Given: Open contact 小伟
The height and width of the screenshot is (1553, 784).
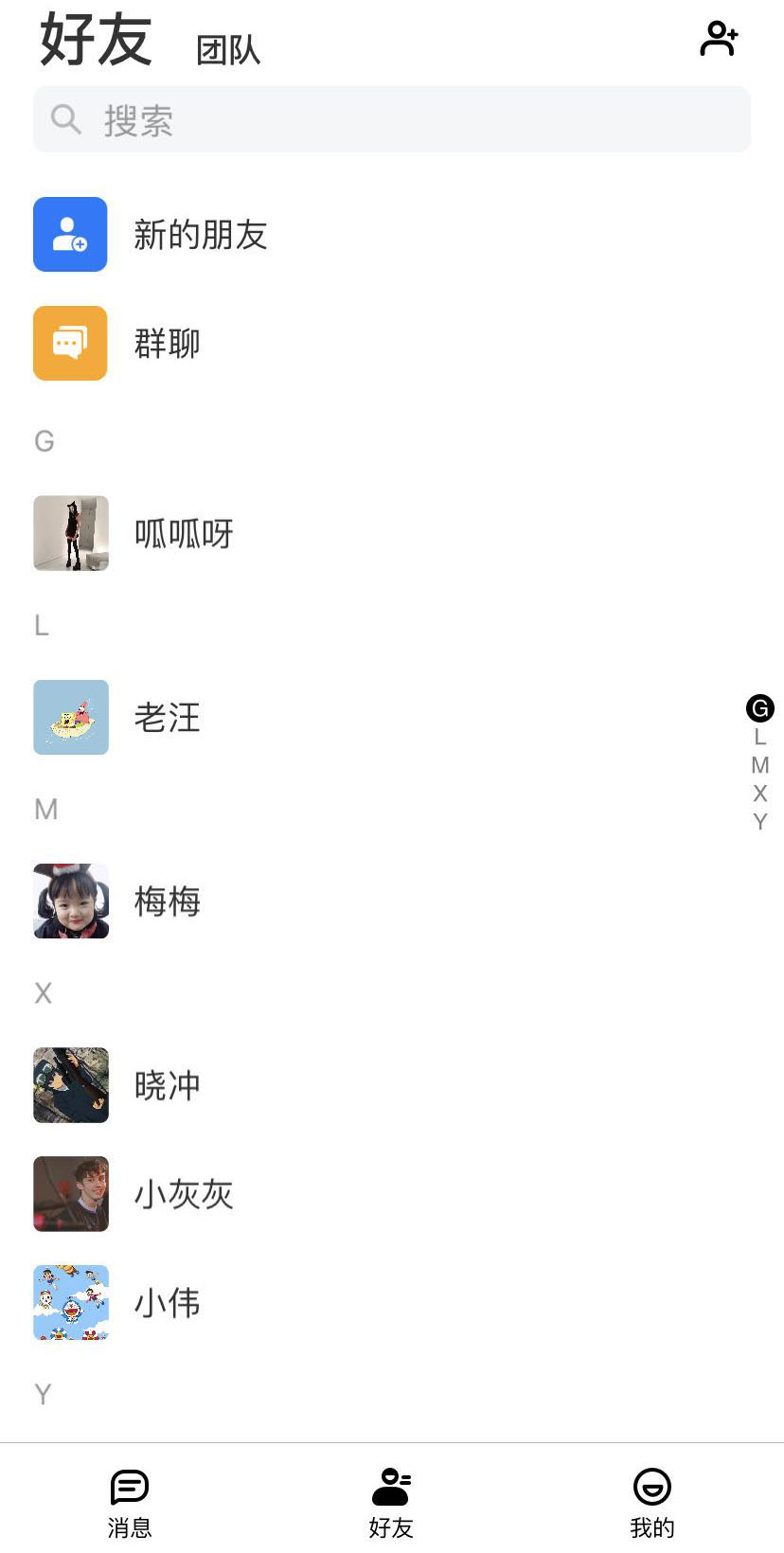Looking at the screenshot, I should pos(168,1303).
